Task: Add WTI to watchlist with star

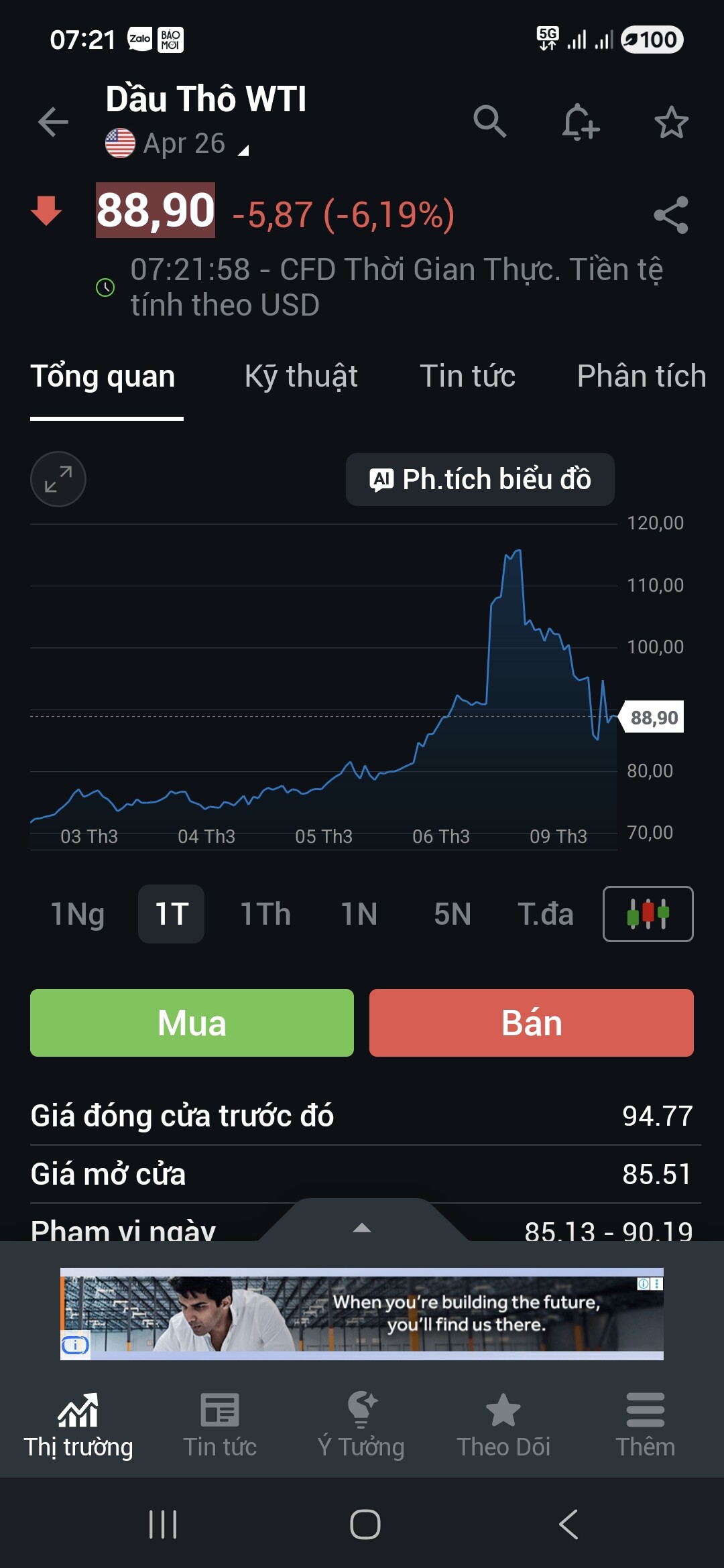Action: click(671, 123)
